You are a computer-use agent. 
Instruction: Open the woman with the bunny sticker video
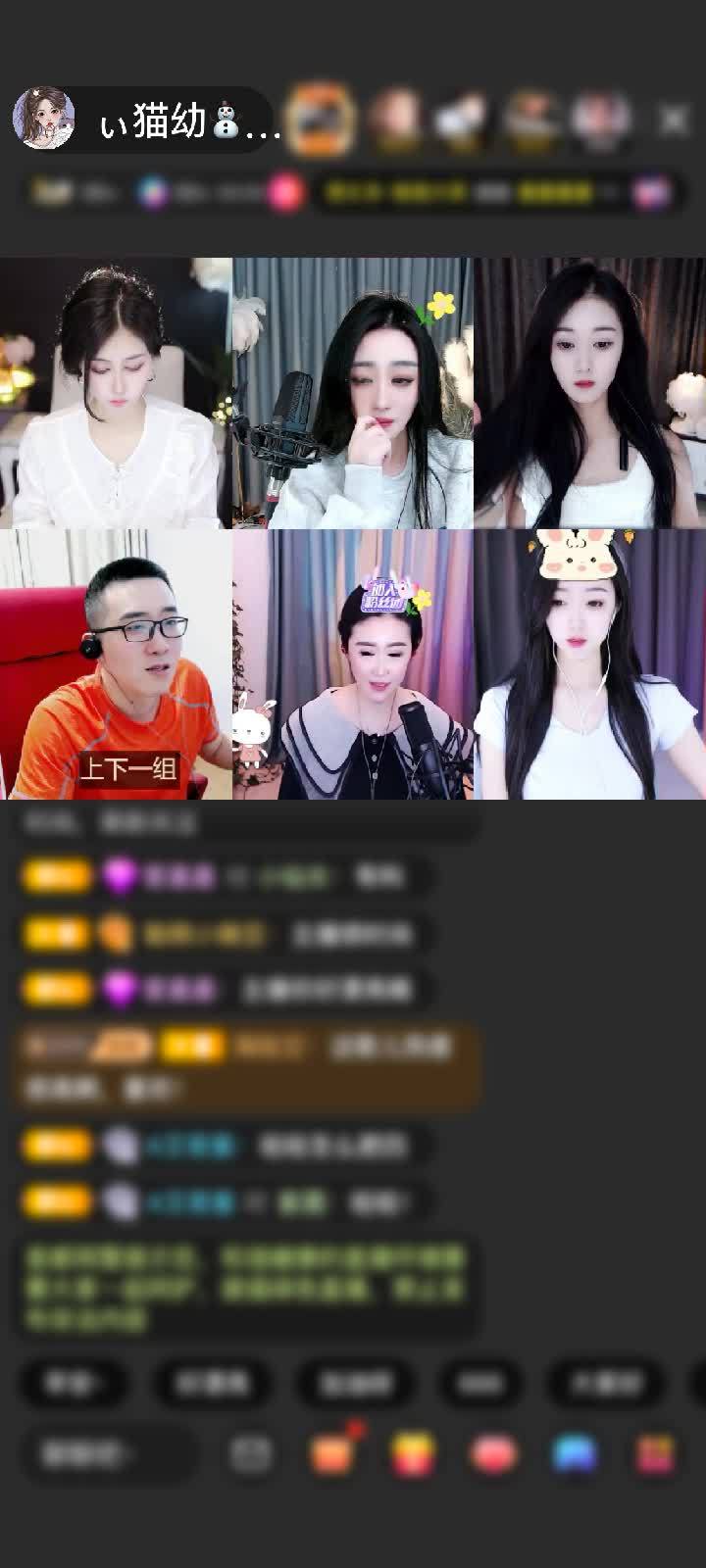pyautogui.click(x=589, y=664)
